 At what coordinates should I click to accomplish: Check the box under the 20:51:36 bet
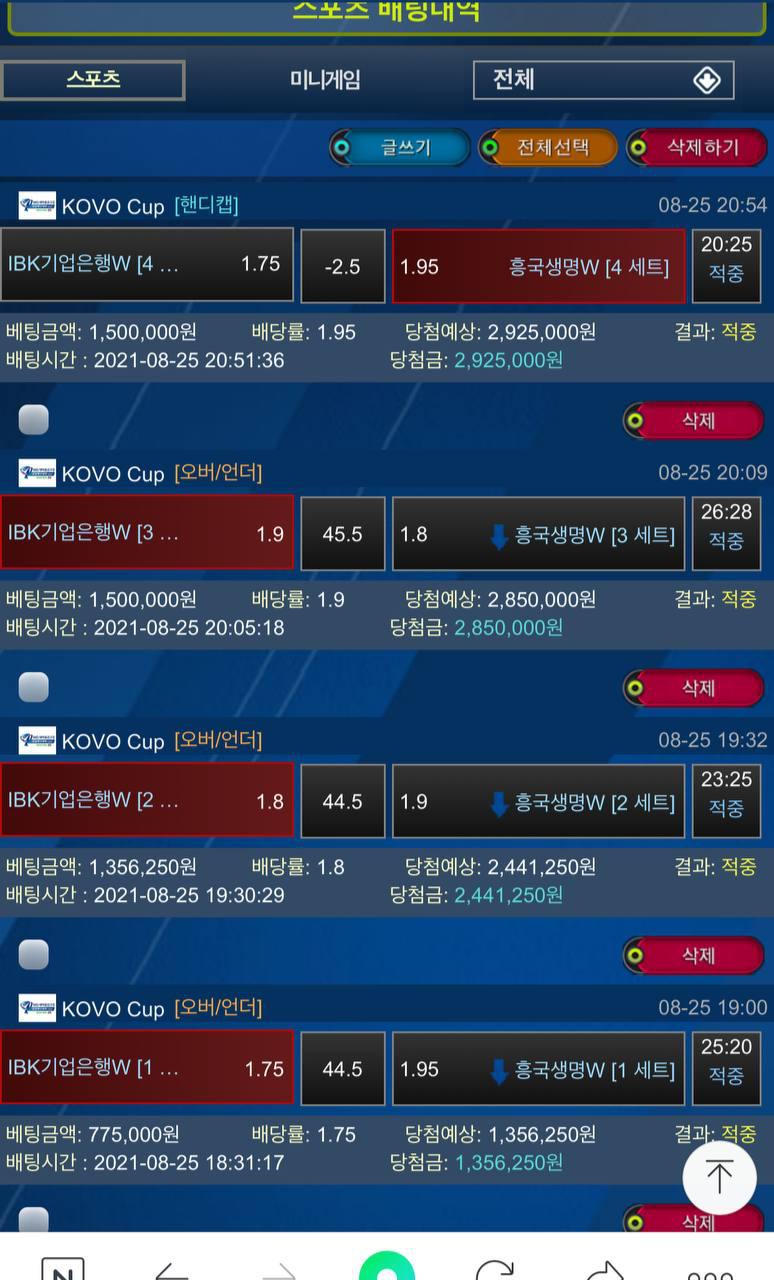tap(34, 420)
